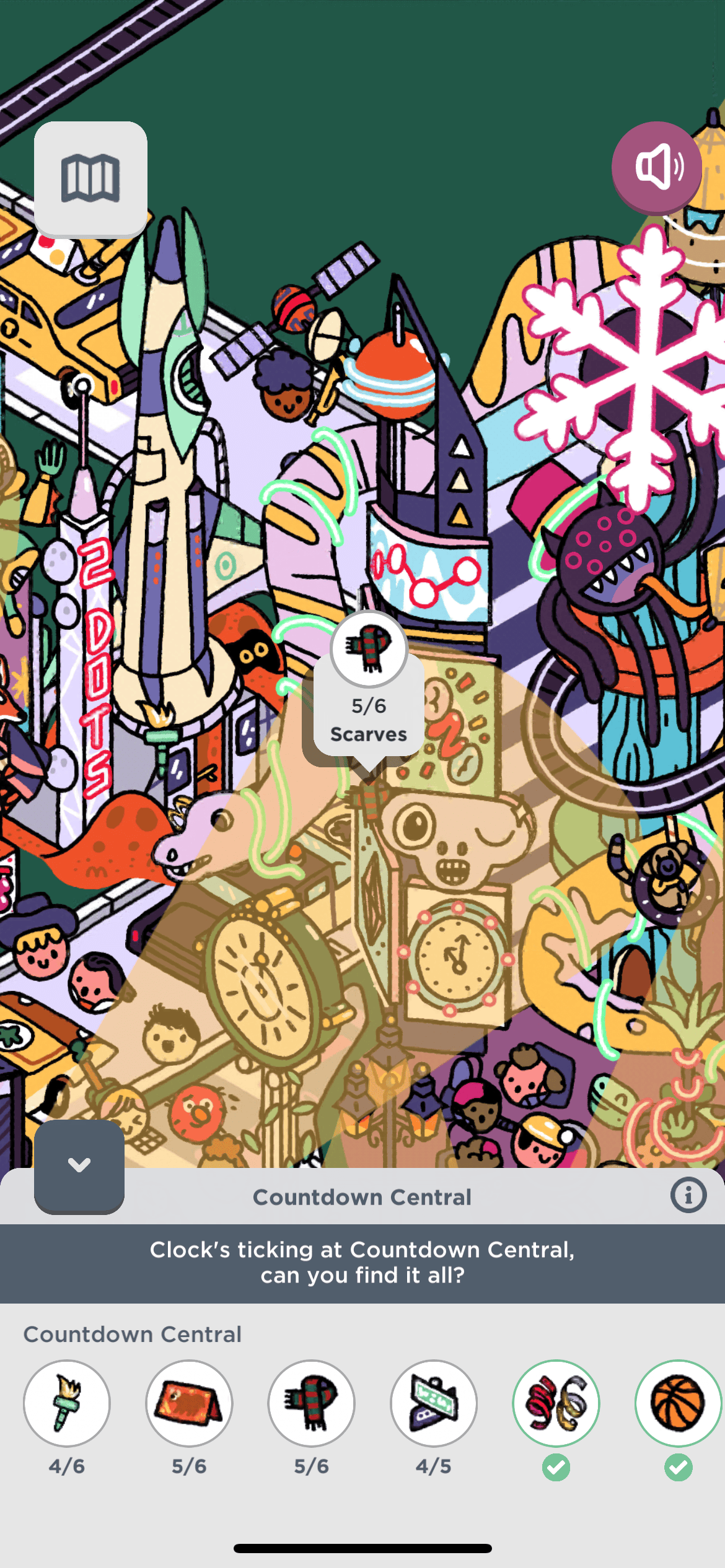This screenshot has width=725, height=1568.
Task: Mute the game sound
Action: (x=657, y=167)
